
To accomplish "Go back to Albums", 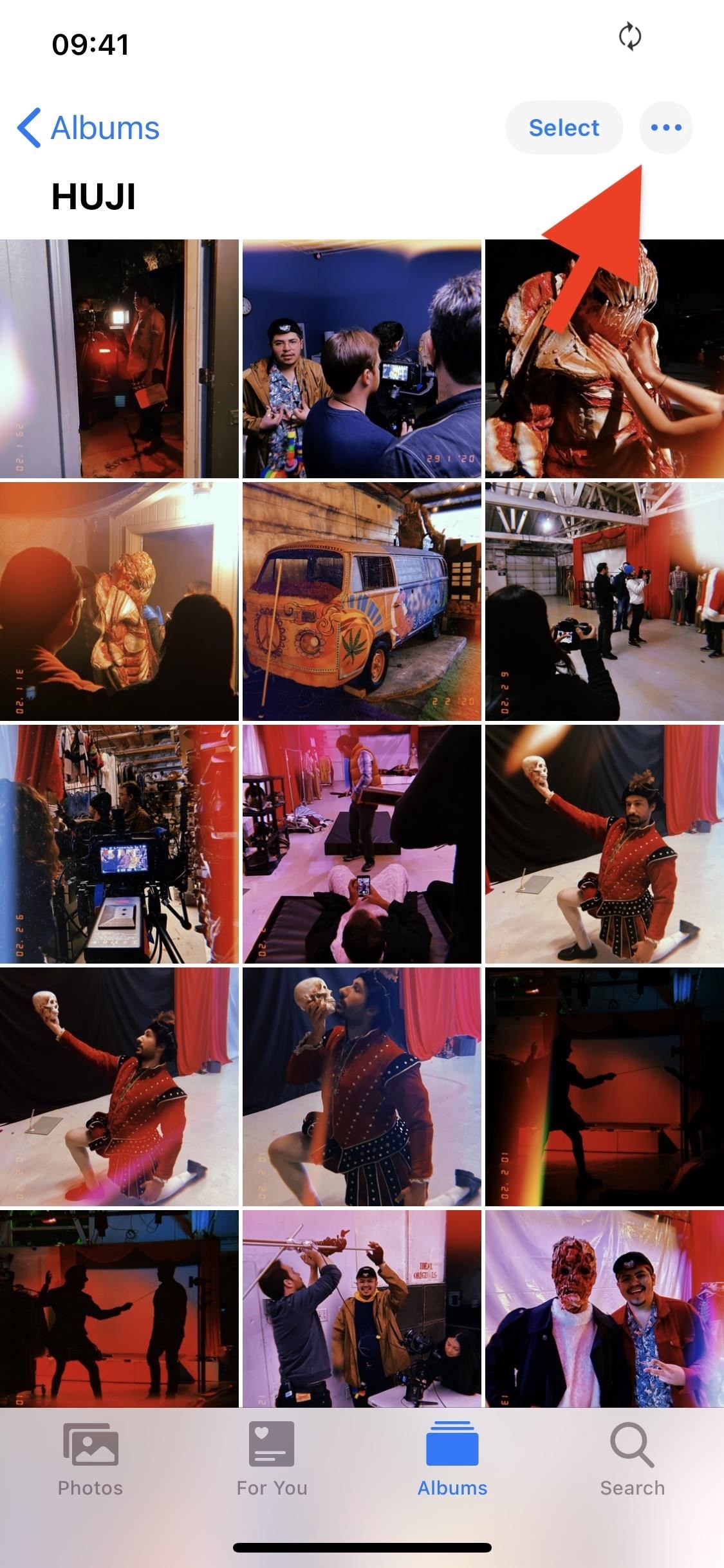I will coord(89,127).
